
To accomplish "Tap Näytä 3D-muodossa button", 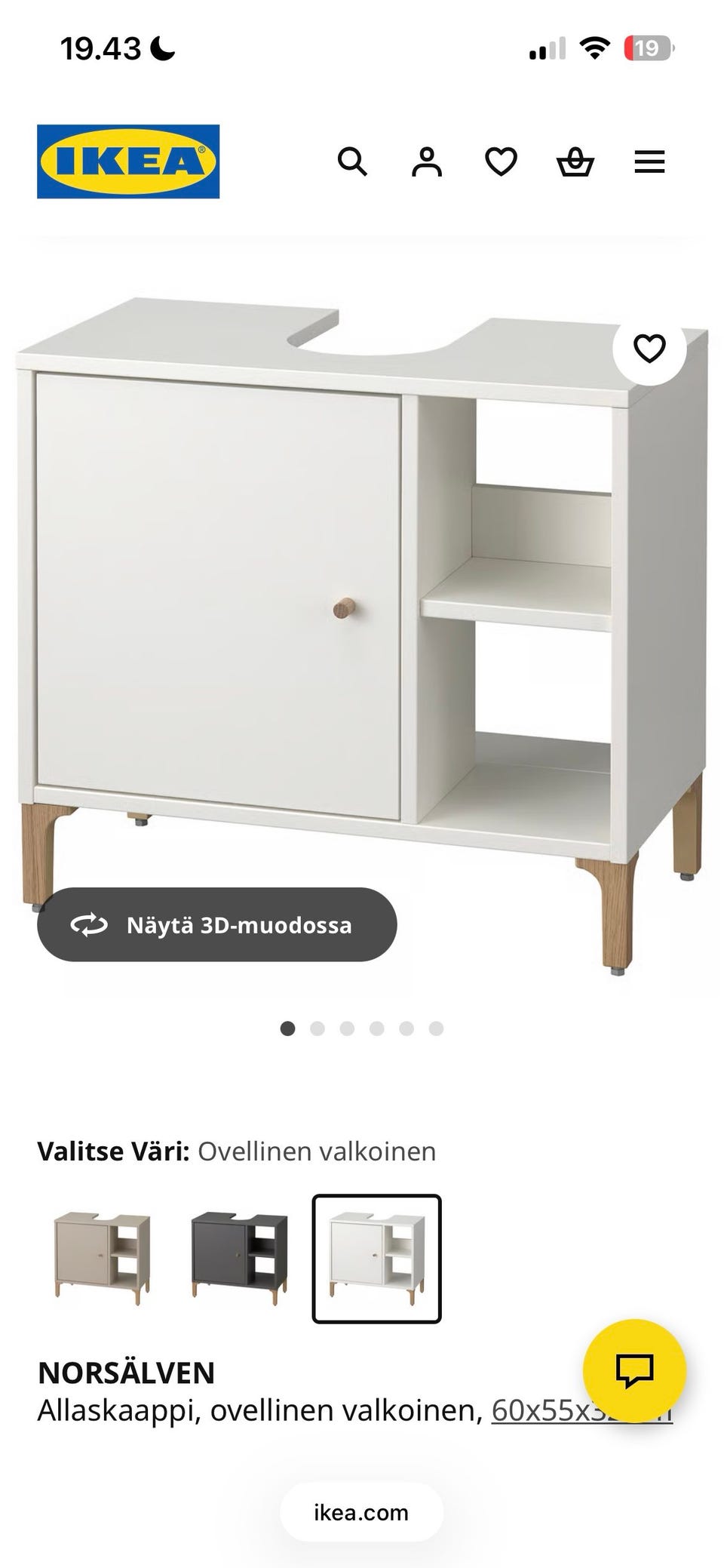I will click(x=217, y=924).
